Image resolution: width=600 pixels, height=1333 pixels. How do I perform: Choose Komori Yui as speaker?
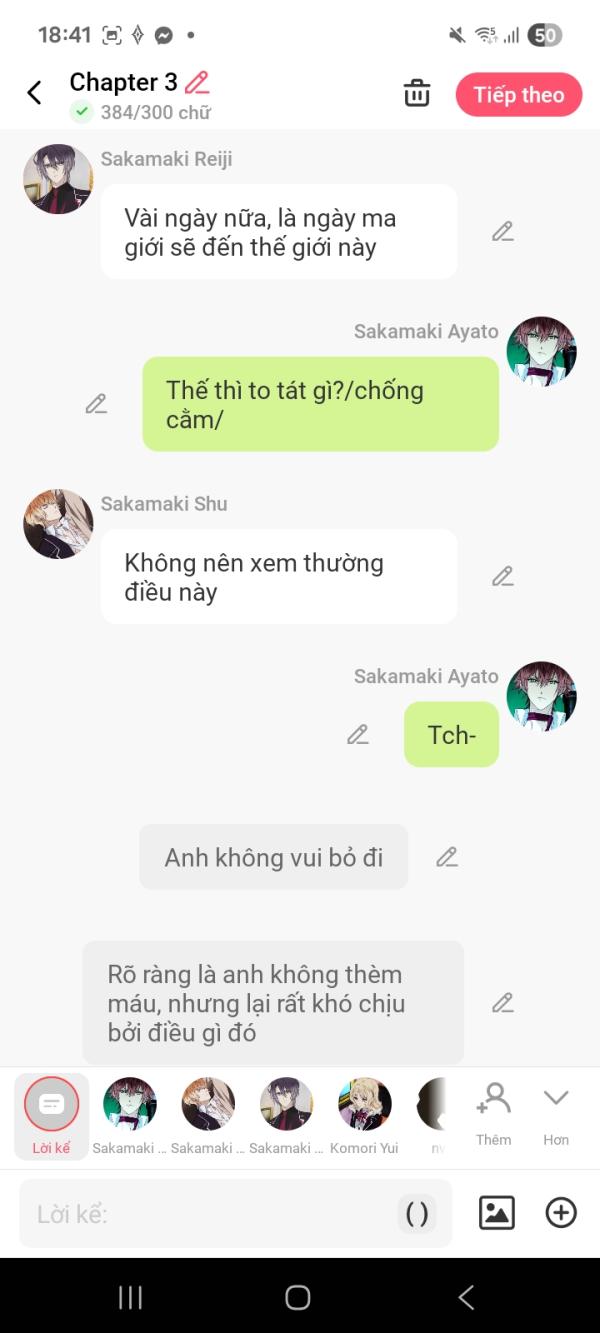[x=364, y=1116]
